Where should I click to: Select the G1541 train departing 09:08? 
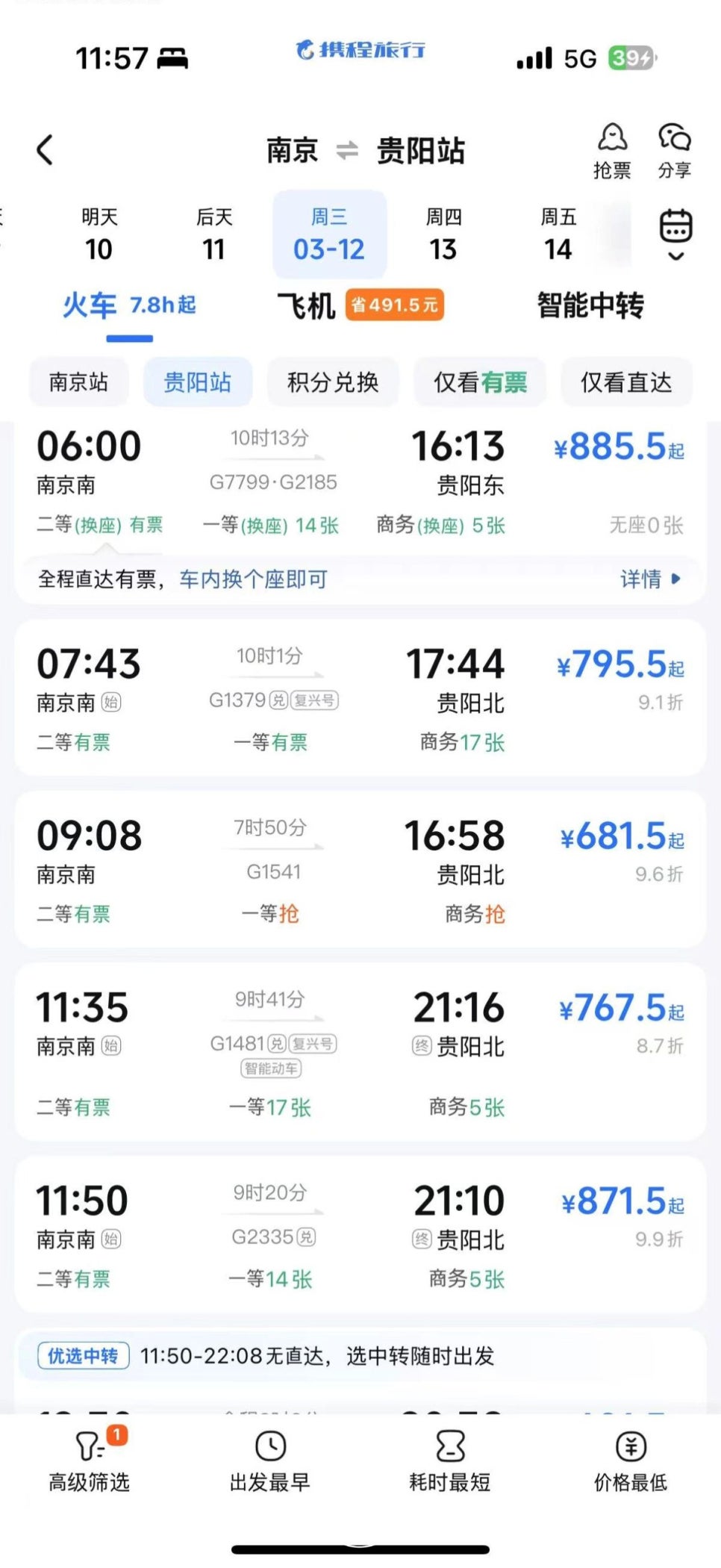point(360,870)
